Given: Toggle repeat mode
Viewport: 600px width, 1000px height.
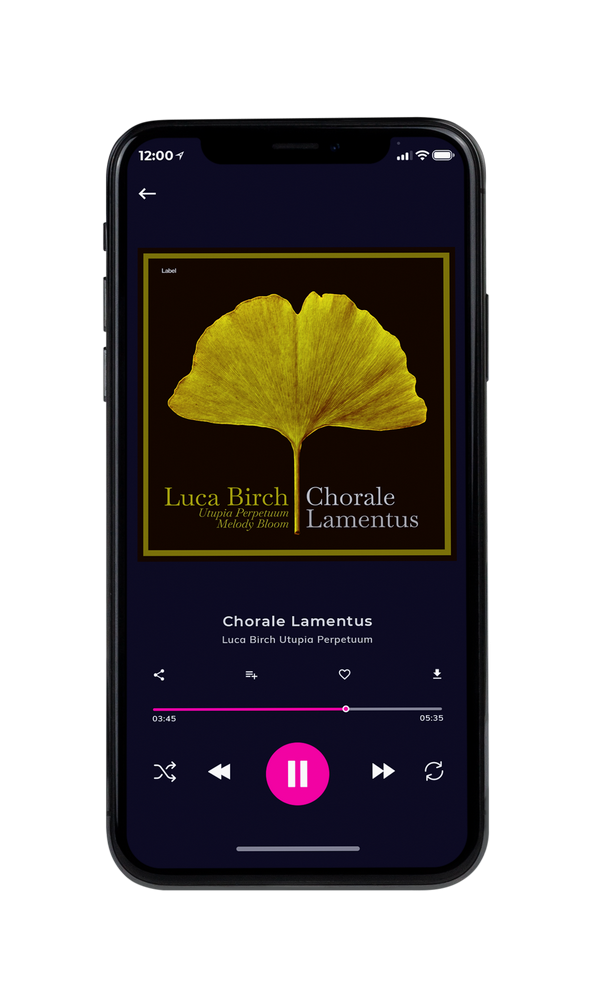Looking at the screenshot, I should (x=434, y=771).
